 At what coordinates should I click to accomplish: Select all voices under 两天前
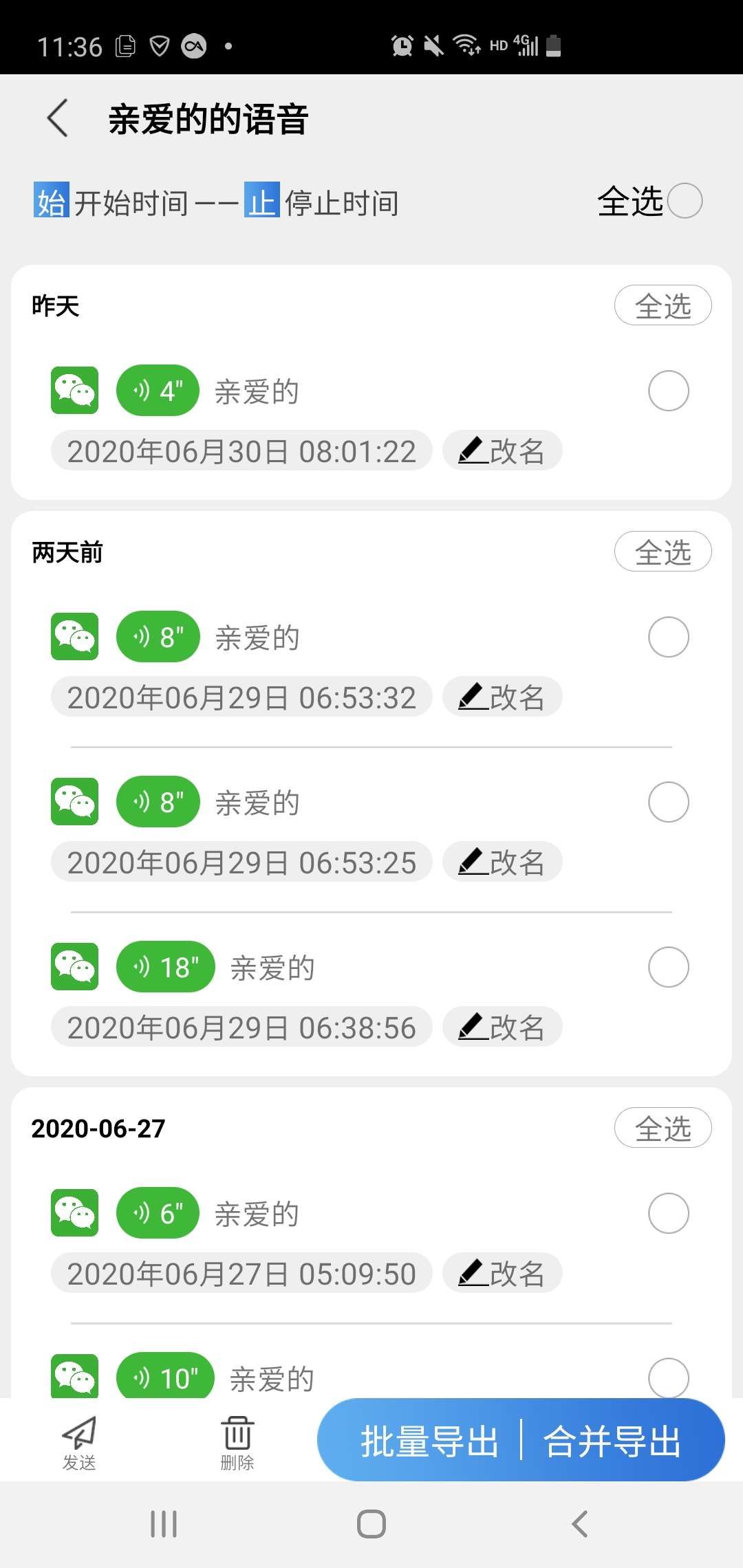point(663,552)
